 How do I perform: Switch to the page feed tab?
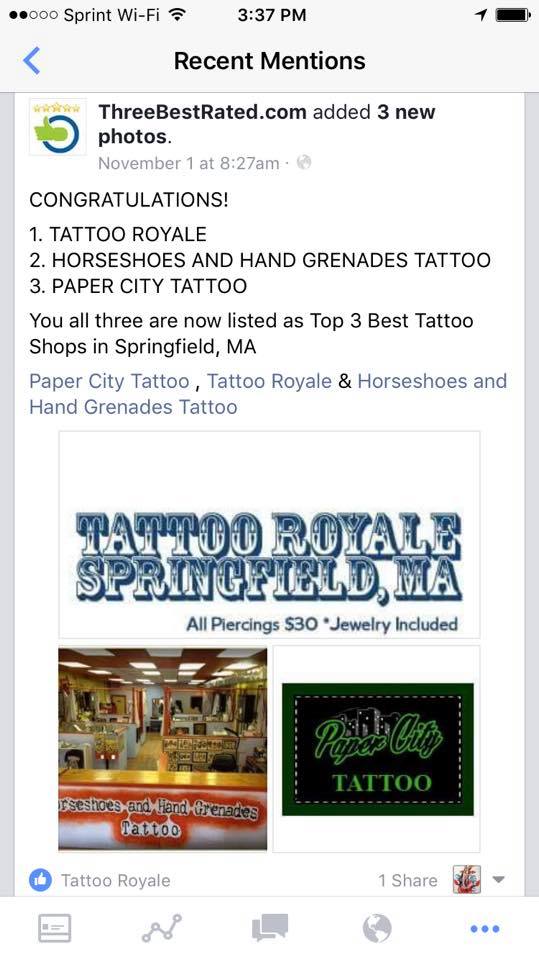click(55, 928)
